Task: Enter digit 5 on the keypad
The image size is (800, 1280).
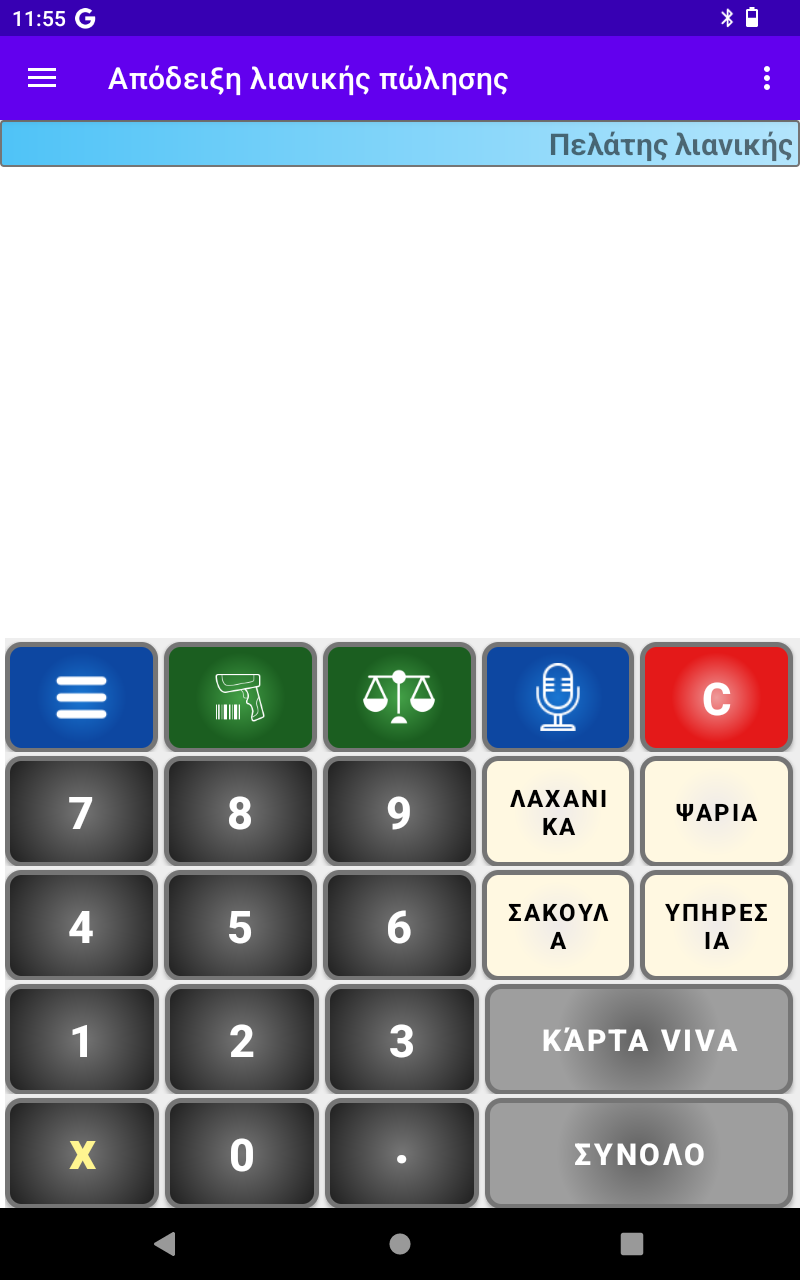Action: [x=240, y=925]
